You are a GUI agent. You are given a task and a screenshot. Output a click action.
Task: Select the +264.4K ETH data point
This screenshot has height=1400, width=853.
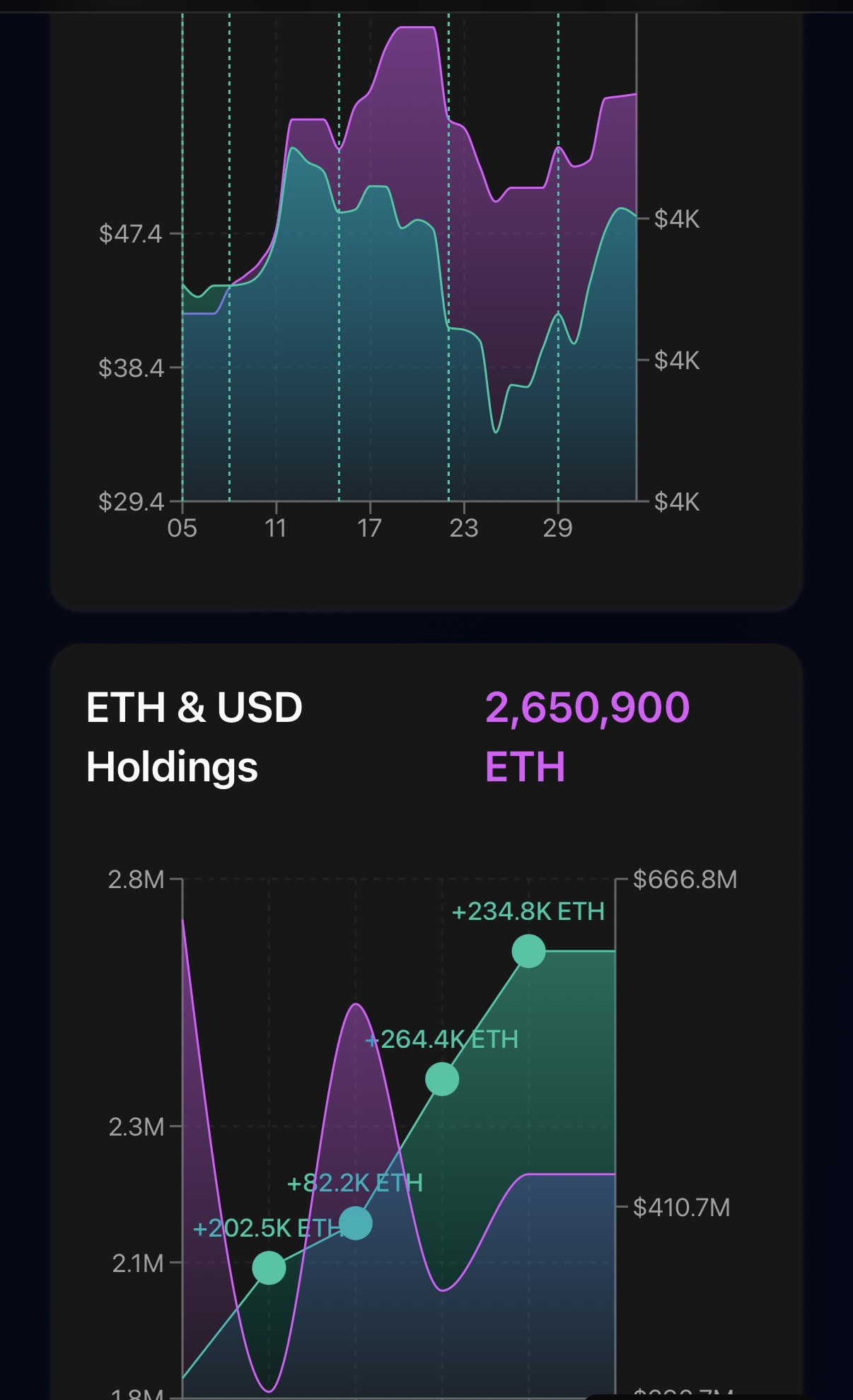(x=442, y=1079)
